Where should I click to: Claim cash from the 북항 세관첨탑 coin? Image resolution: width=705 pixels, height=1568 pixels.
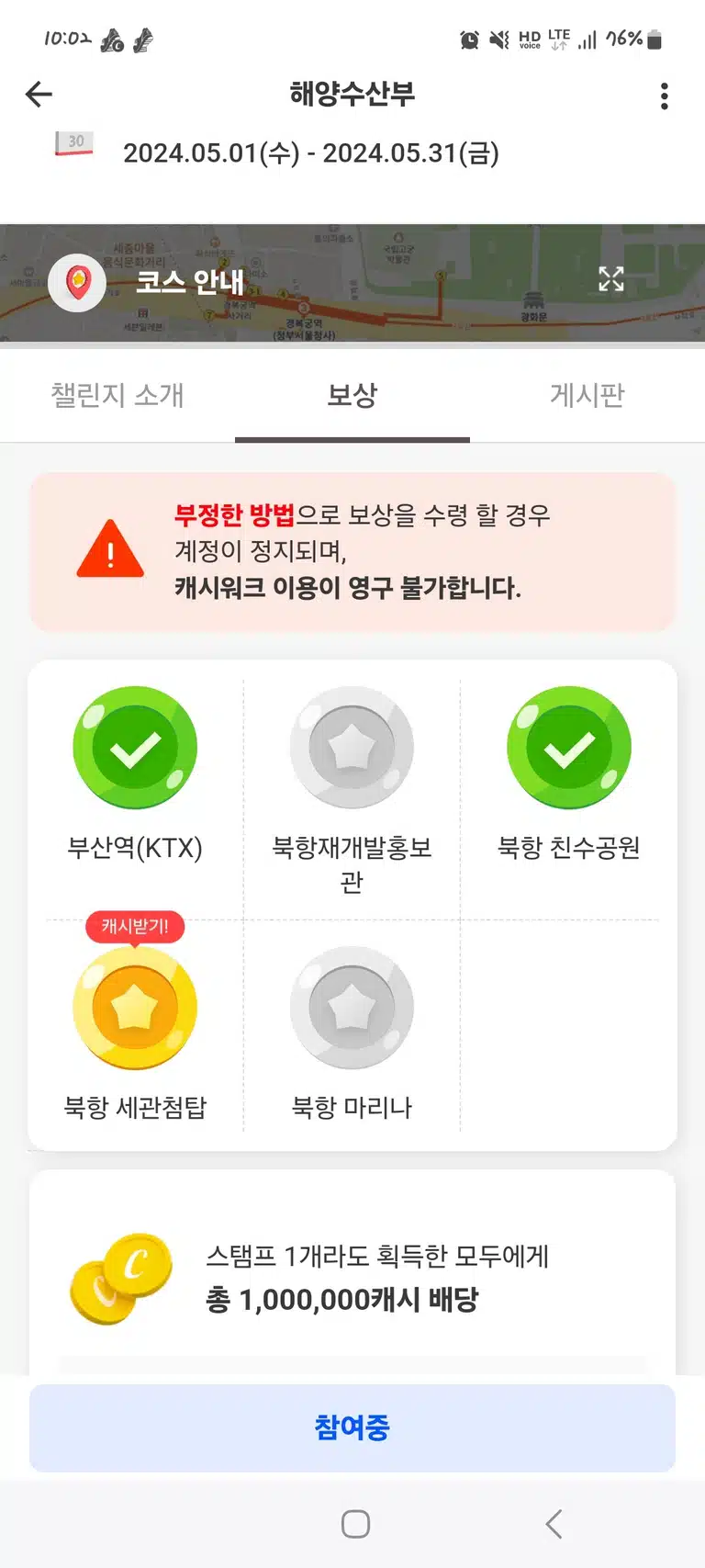point(135,1007)
